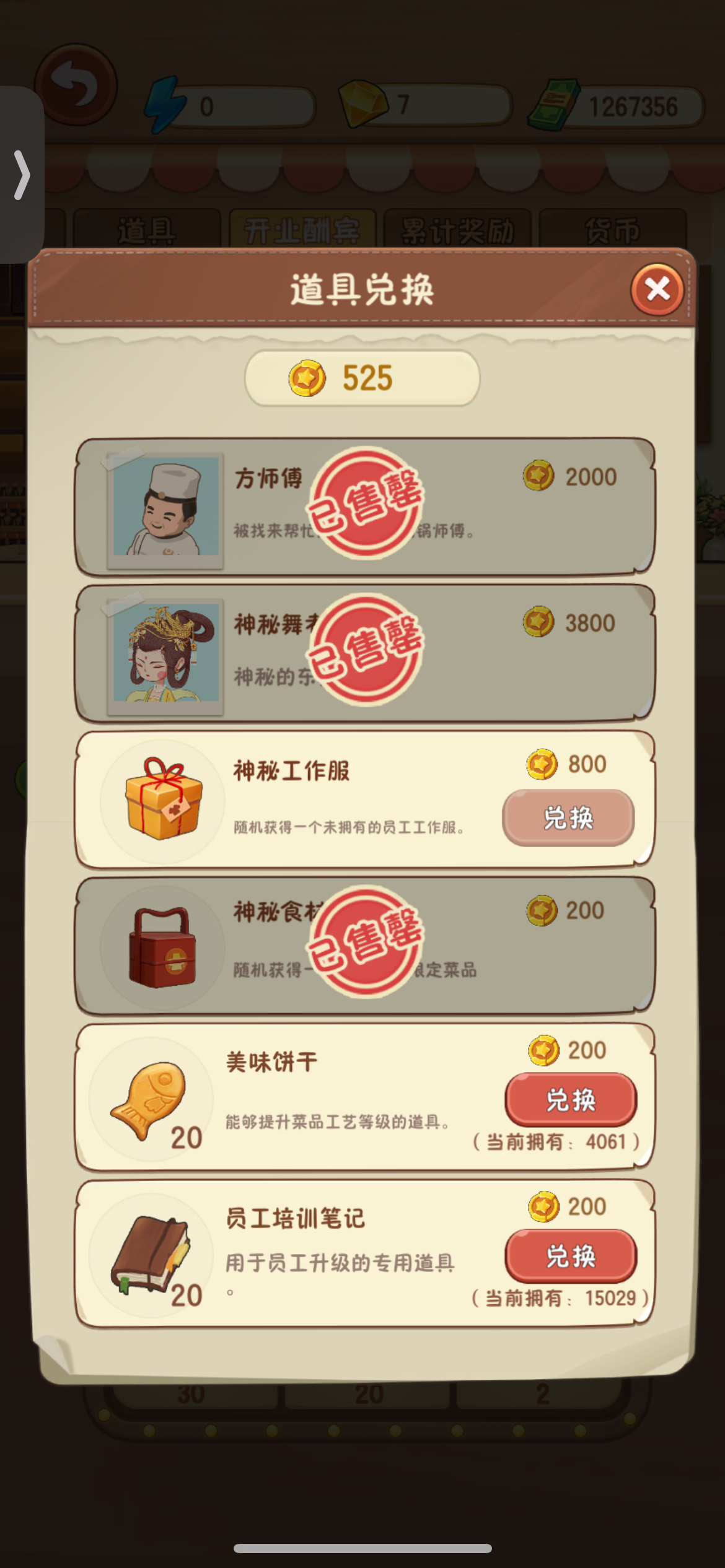The width and height of the screenshot is (725, 1568).
Task: Open the 货币 tab
Action: 613,228
